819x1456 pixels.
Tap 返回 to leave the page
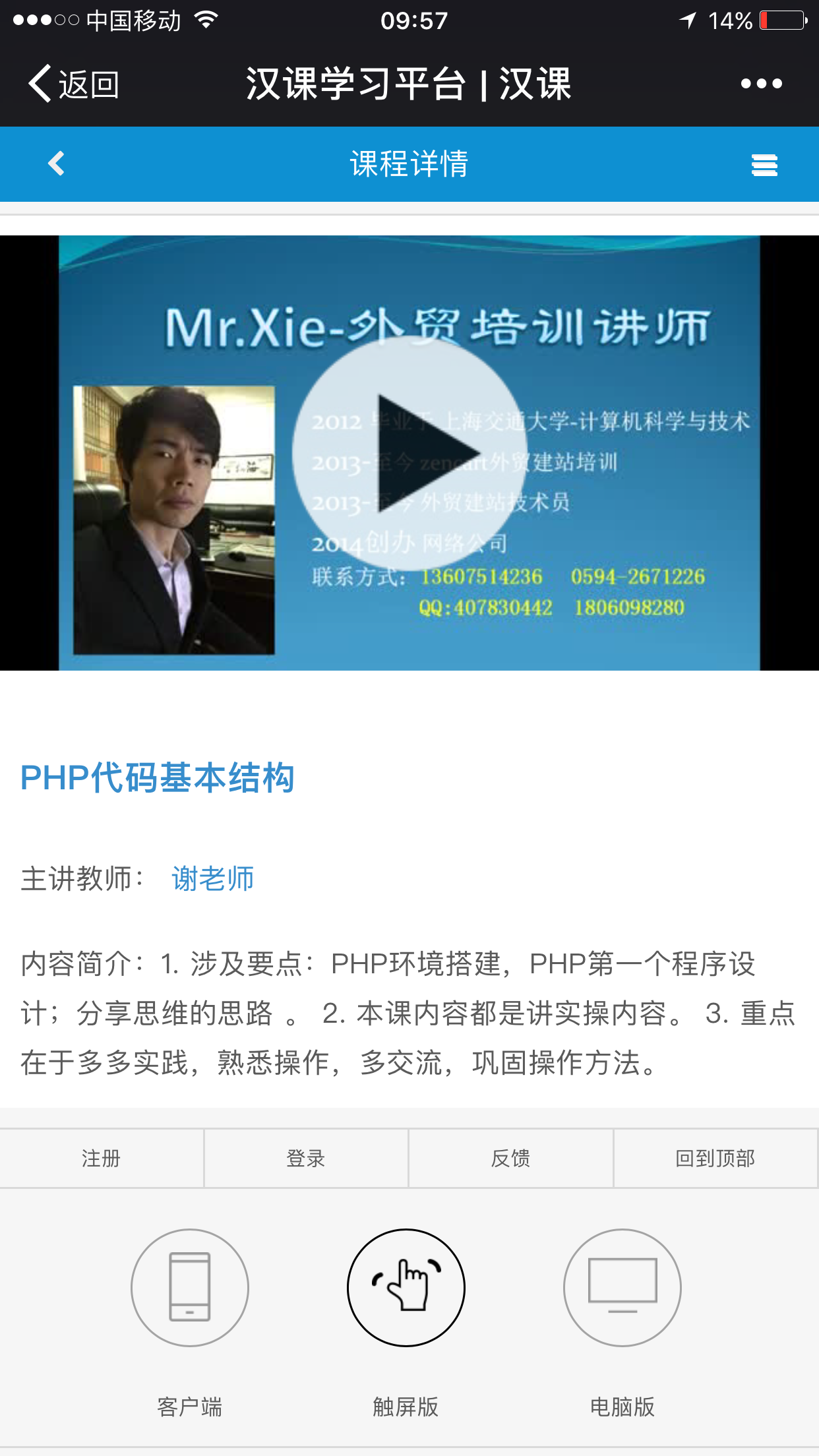tap(74, 84)
